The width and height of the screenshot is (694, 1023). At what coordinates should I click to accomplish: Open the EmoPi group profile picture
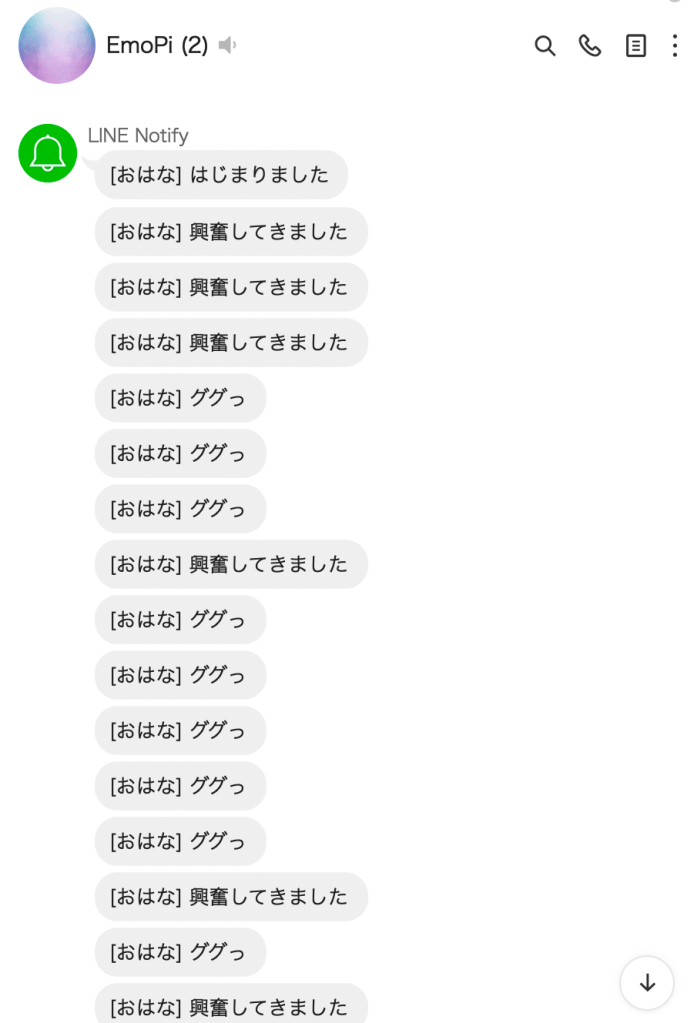pos(57,46)
